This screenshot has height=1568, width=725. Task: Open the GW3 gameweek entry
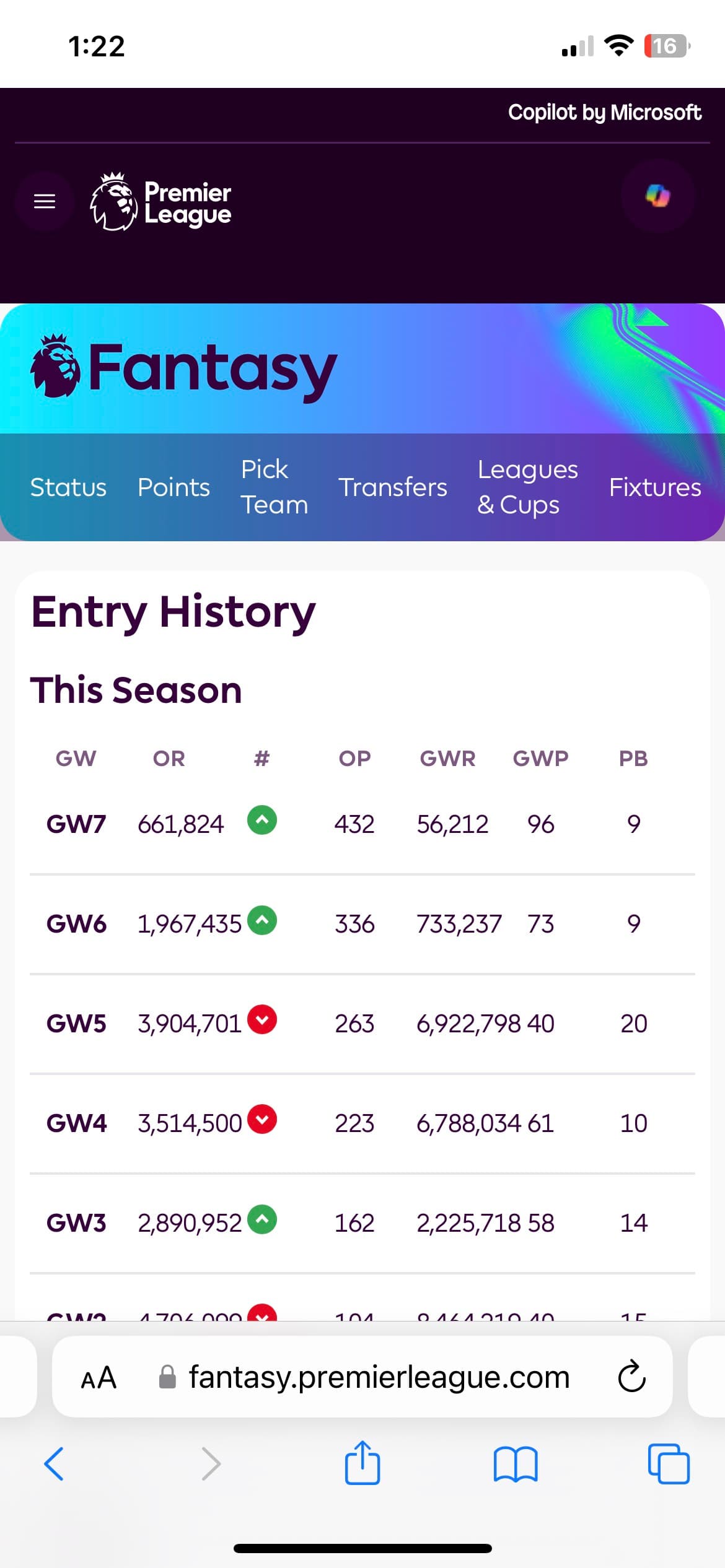pos(76,1223)
